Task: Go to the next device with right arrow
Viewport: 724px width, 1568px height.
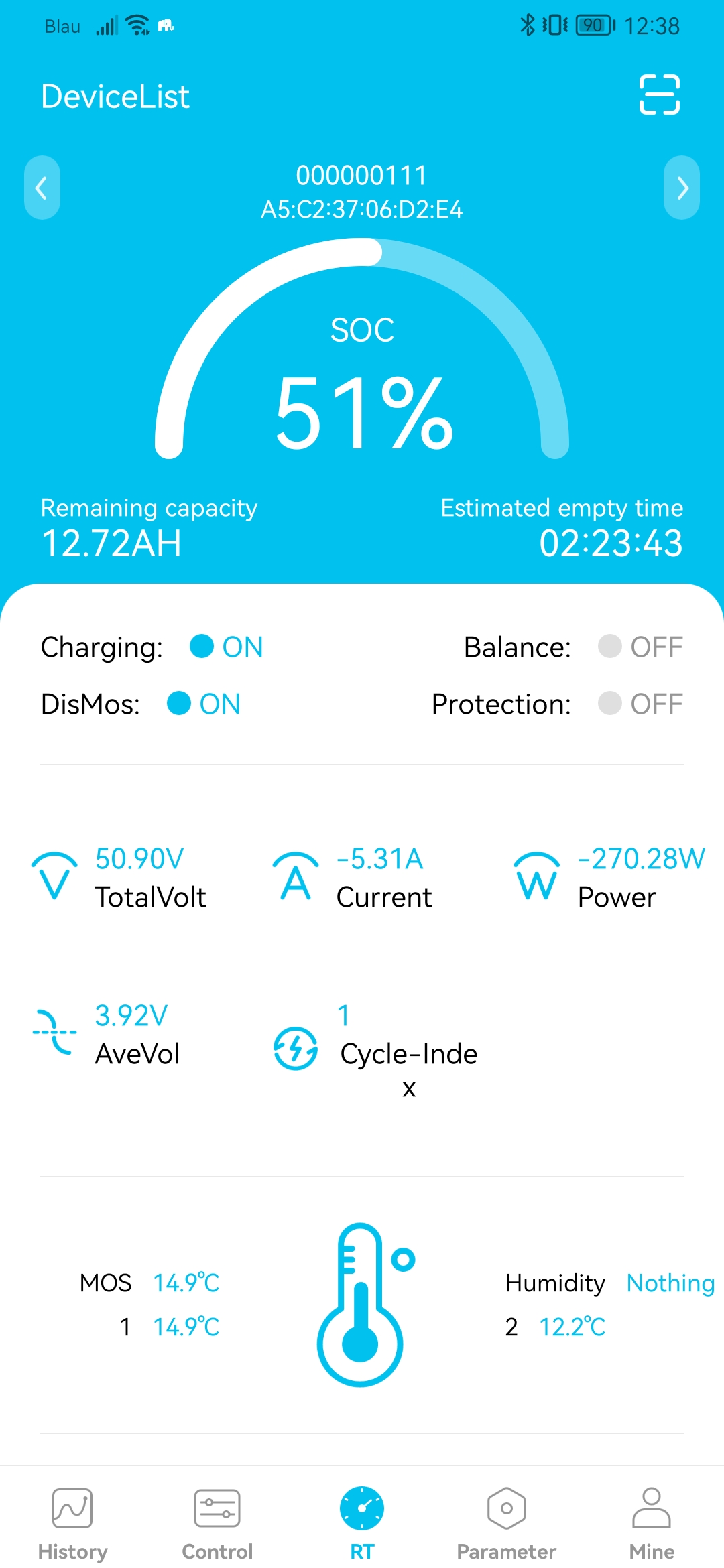Action: pos(682,188)
